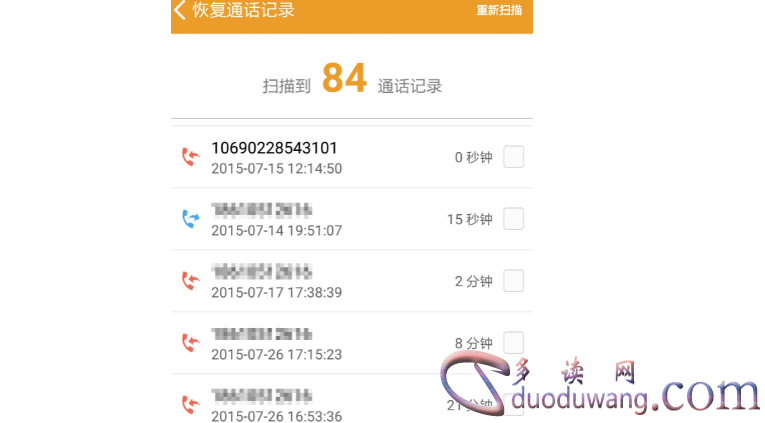This screenshot has width=765, height=423.
Task: Tap 重新扫描 to rescan
Action: pos(498,11)
